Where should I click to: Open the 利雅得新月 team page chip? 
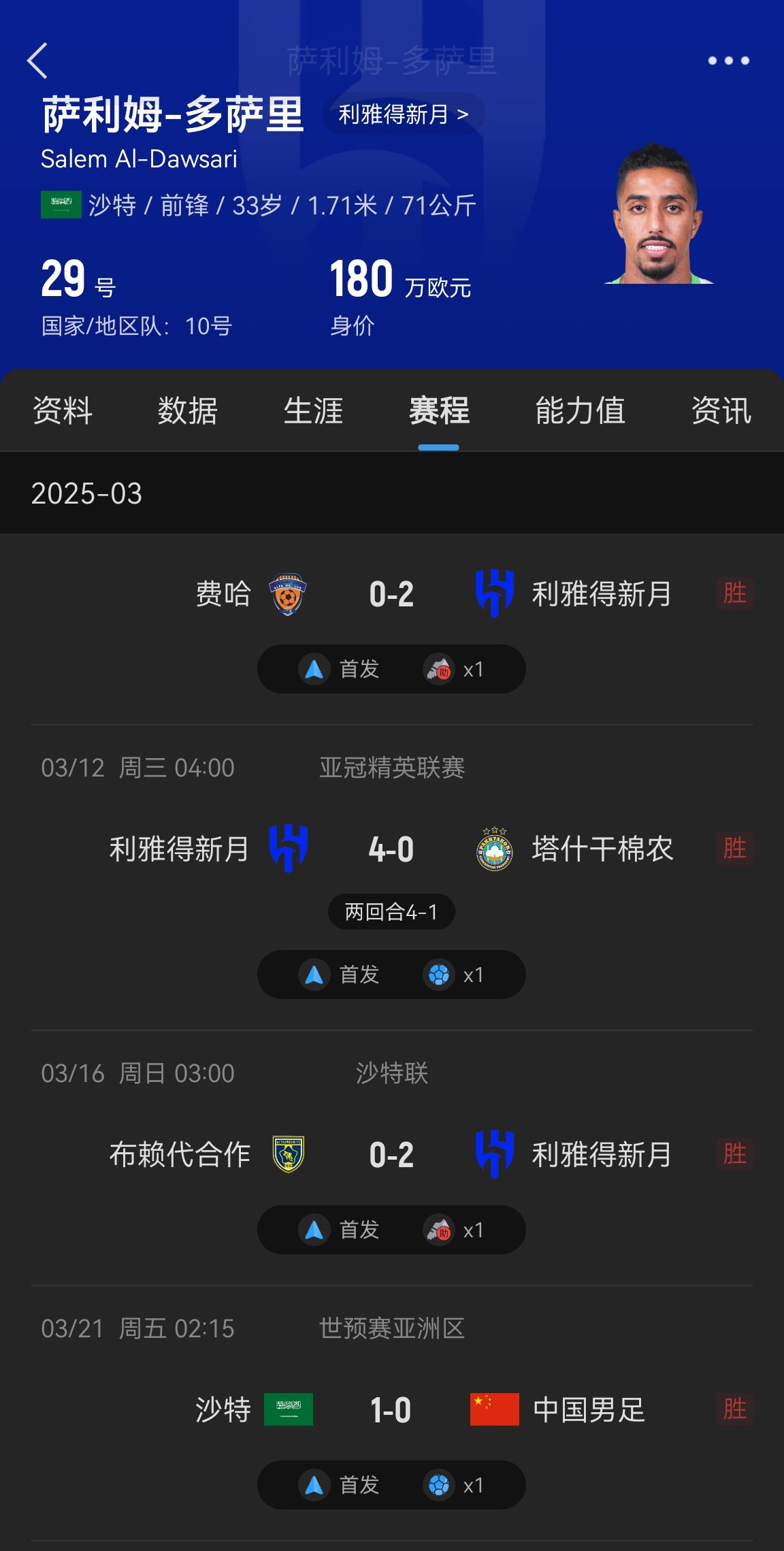point(404,114)
